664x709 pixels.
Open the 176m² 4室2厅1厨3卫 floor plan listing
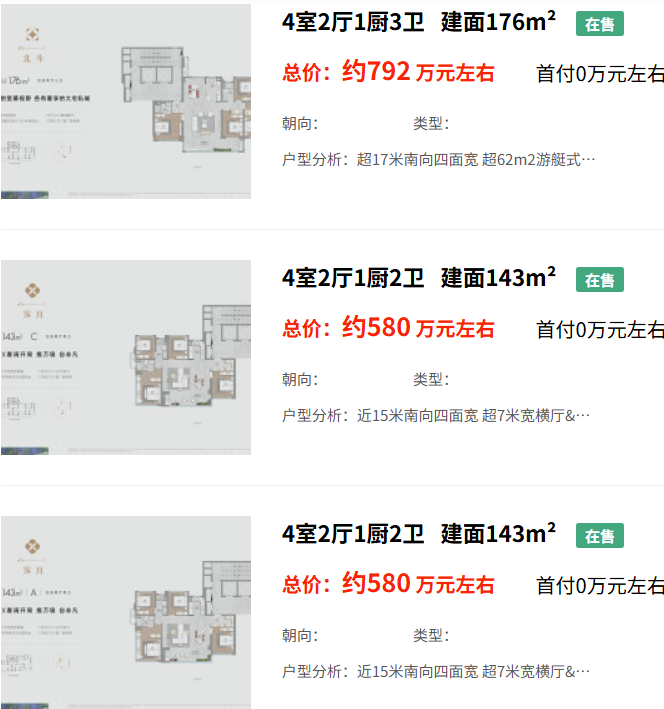(418, 22)
